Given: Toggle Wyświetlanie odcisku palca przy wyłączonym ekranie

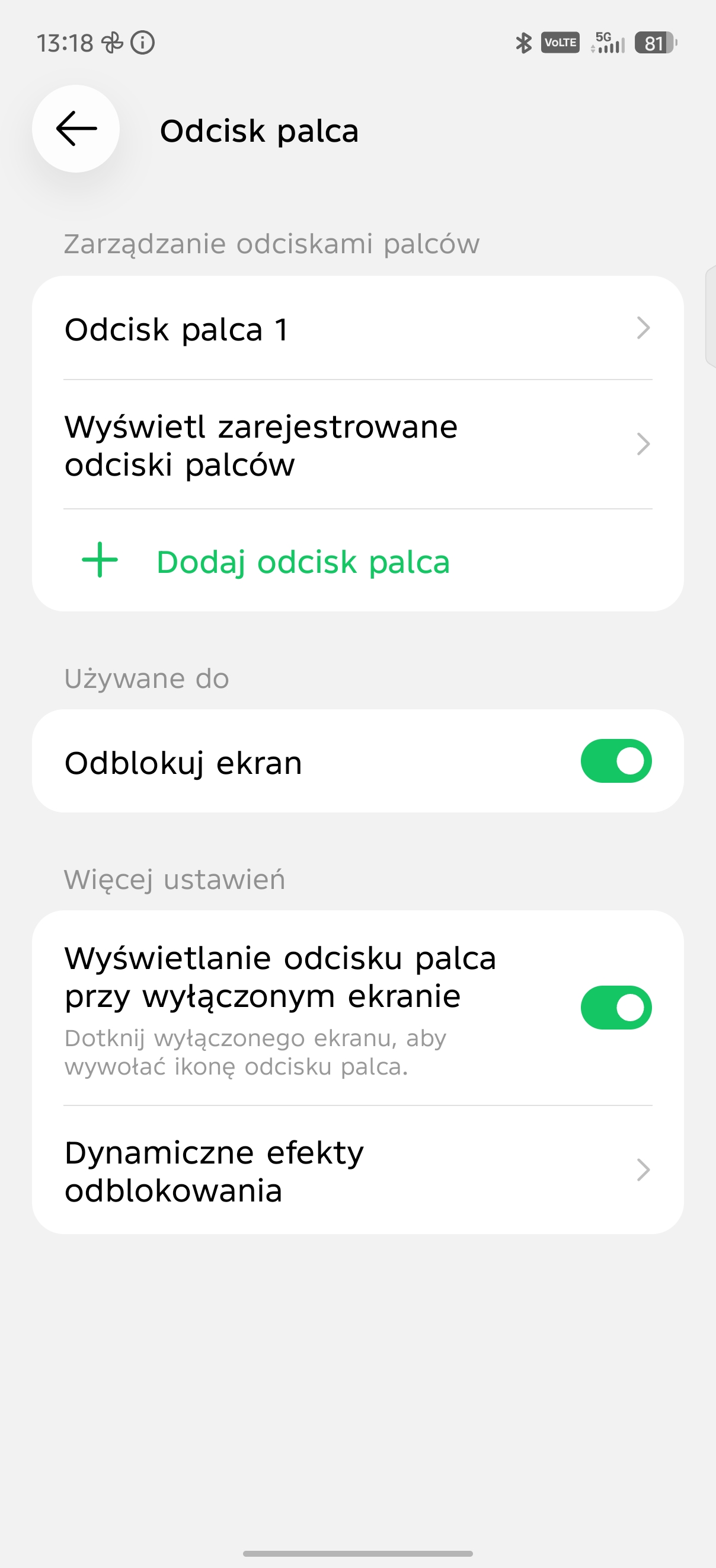Looking at the screenshot, I should pos(616,1008).
